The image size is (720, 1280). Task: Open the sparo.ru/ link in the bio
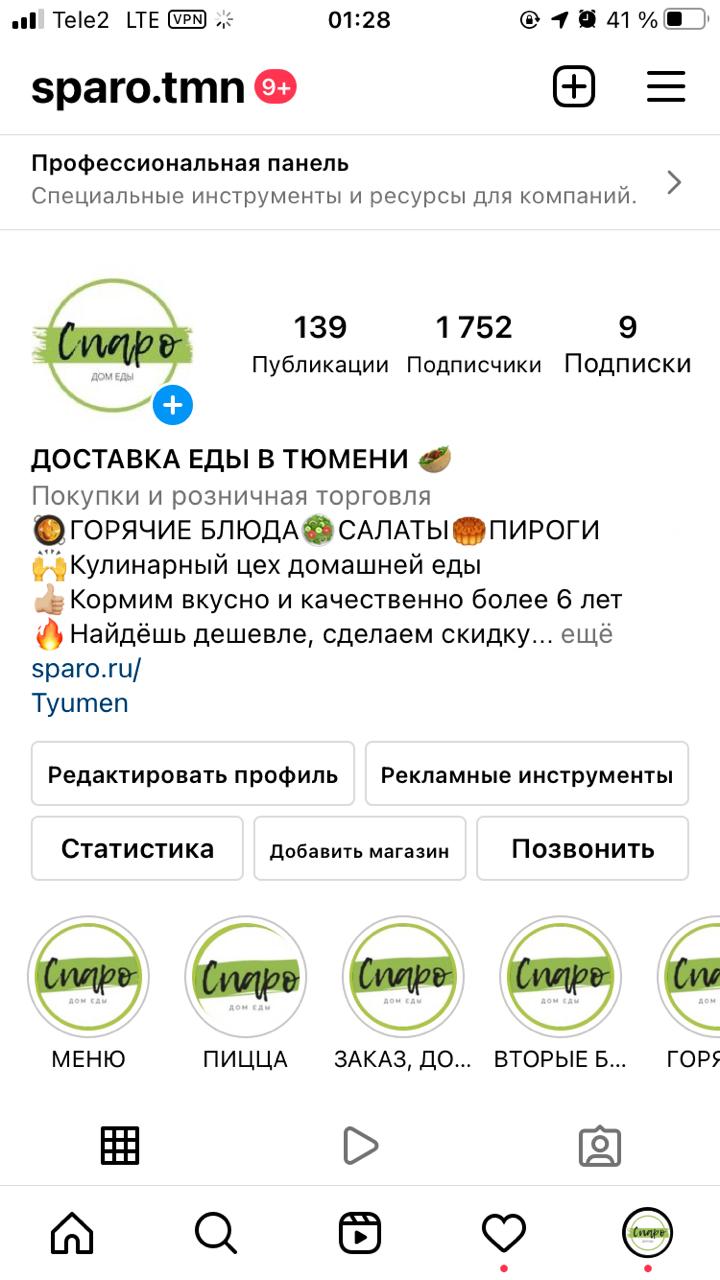pos(85,668)
